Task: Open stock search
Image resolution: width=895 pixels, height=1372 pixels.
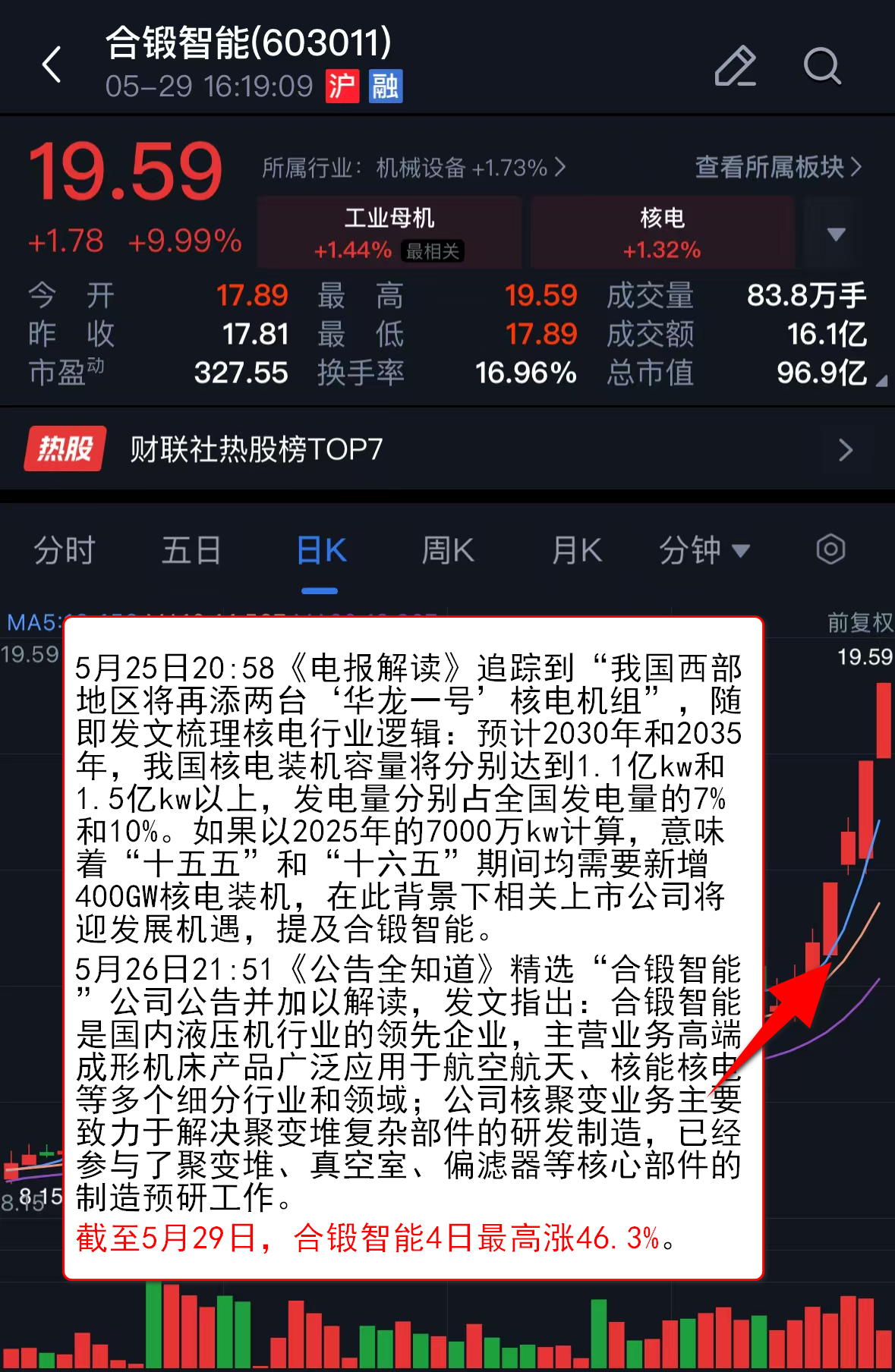Action: (x=822, y=66)
